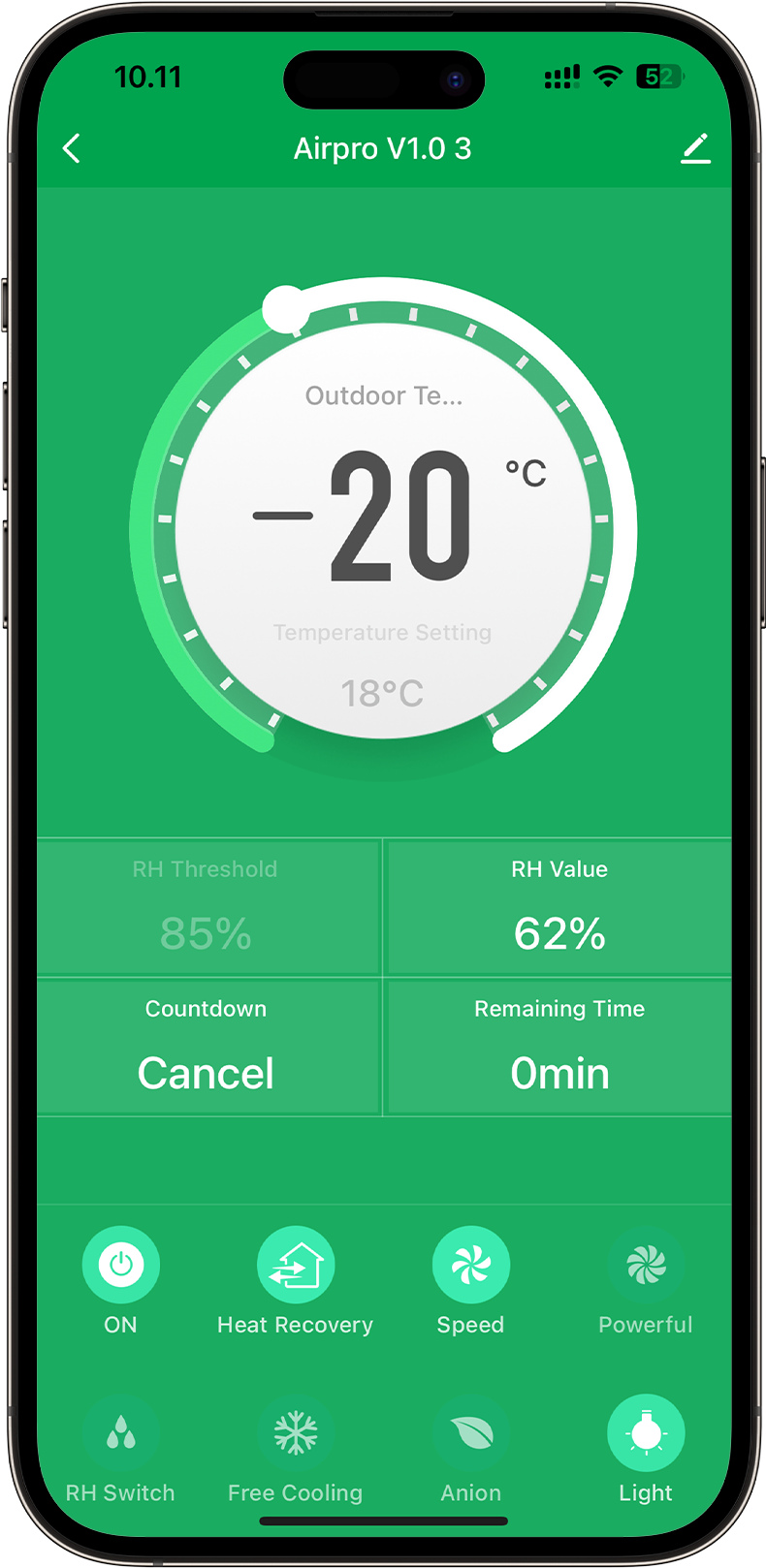Select Heat Recovery mode
This screenshot has height=1568, width=766.
coord(296,1266)
